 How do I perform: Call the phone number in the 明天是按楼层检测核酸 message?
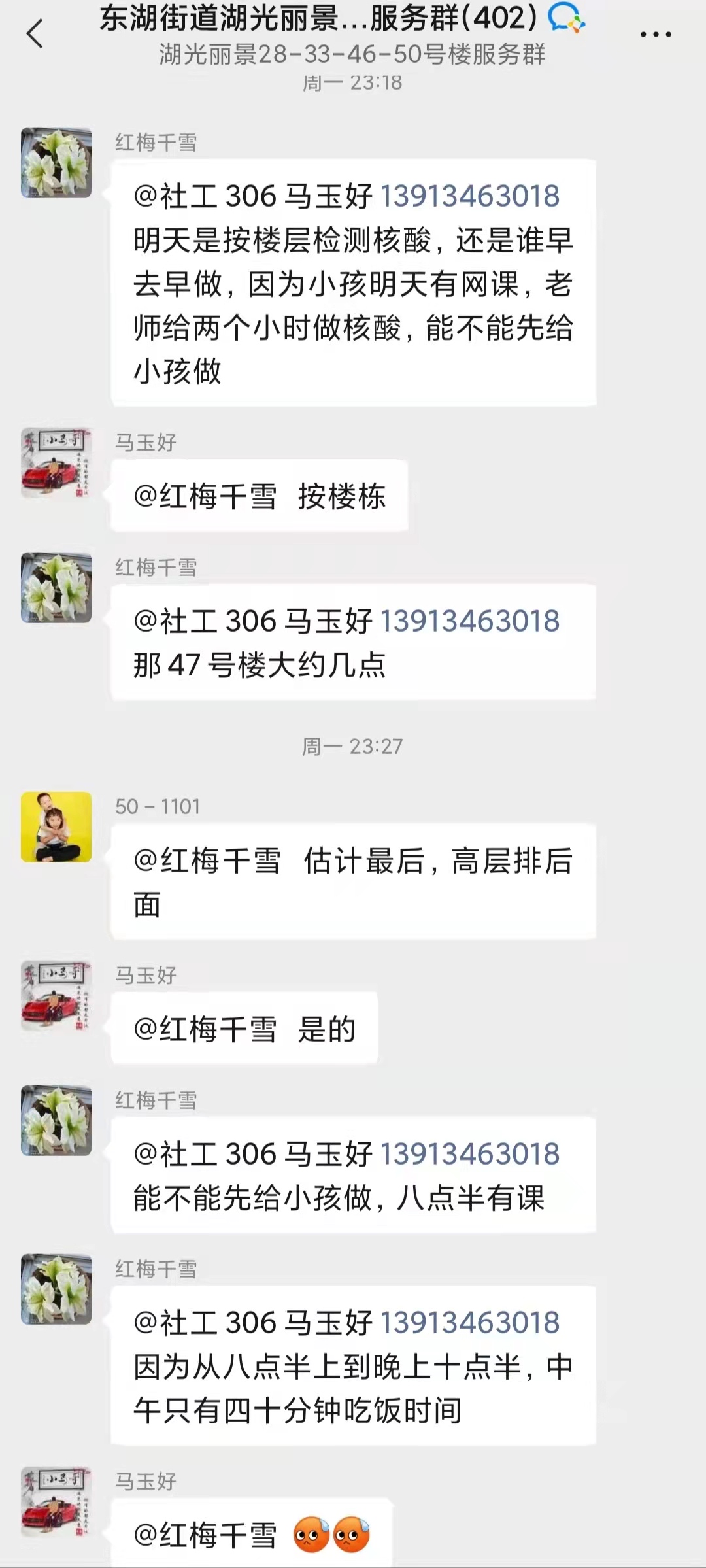(469, 196)
